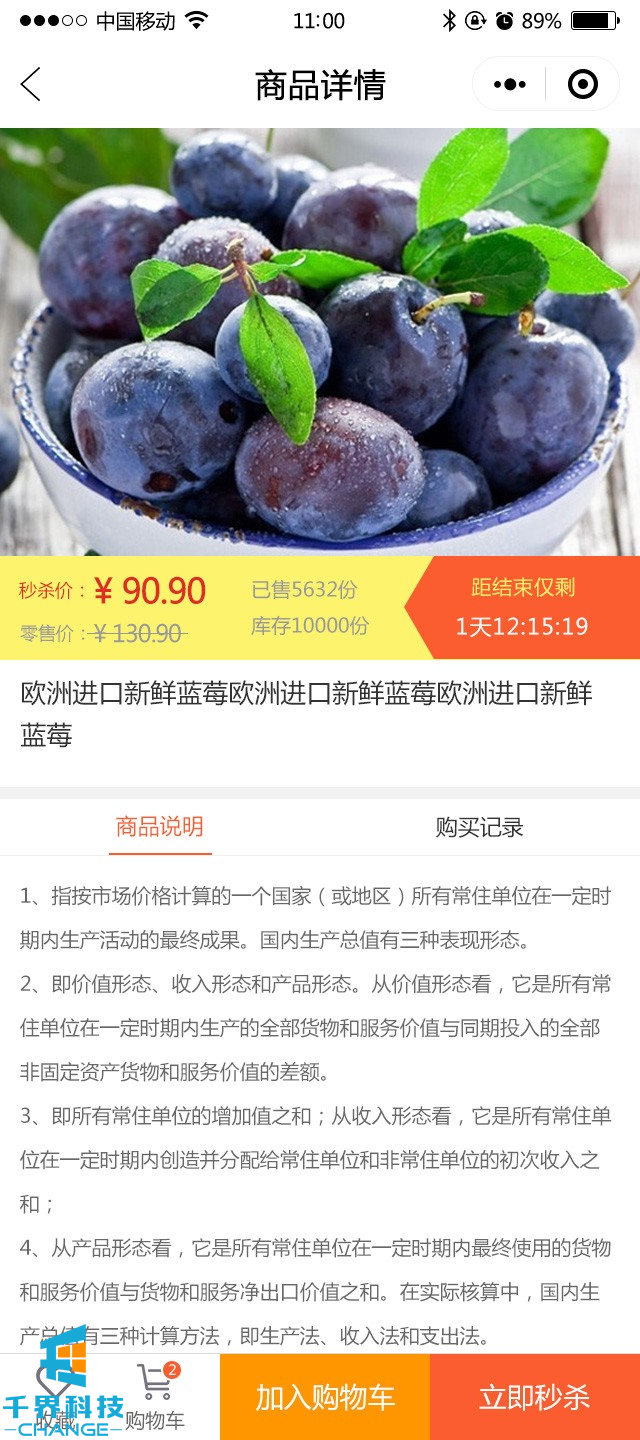
Task: Close the mini program
Action: (x=582, y=85)
